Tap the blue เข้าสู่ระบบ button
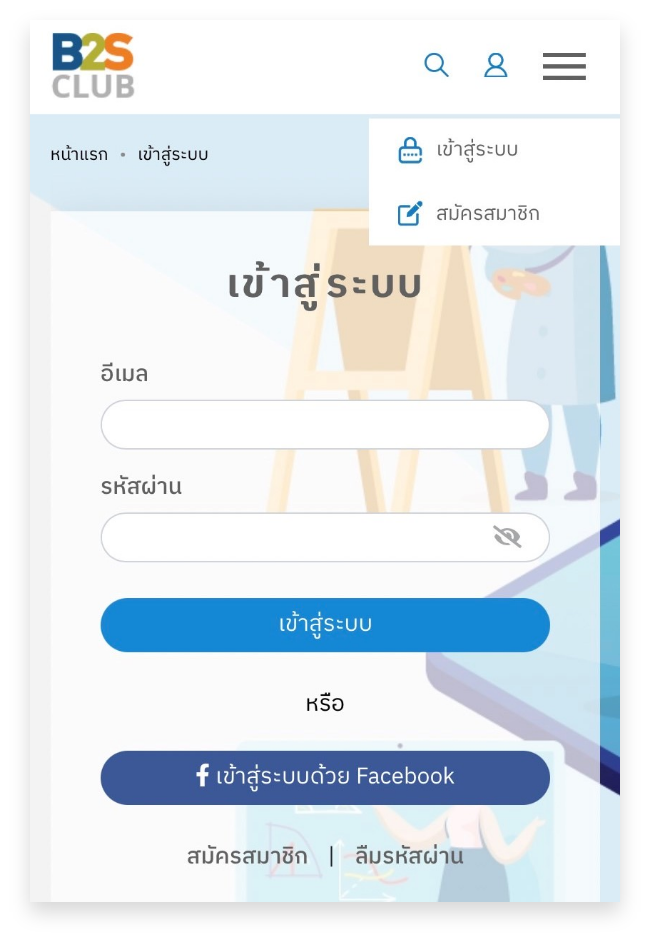 [325, 625]
